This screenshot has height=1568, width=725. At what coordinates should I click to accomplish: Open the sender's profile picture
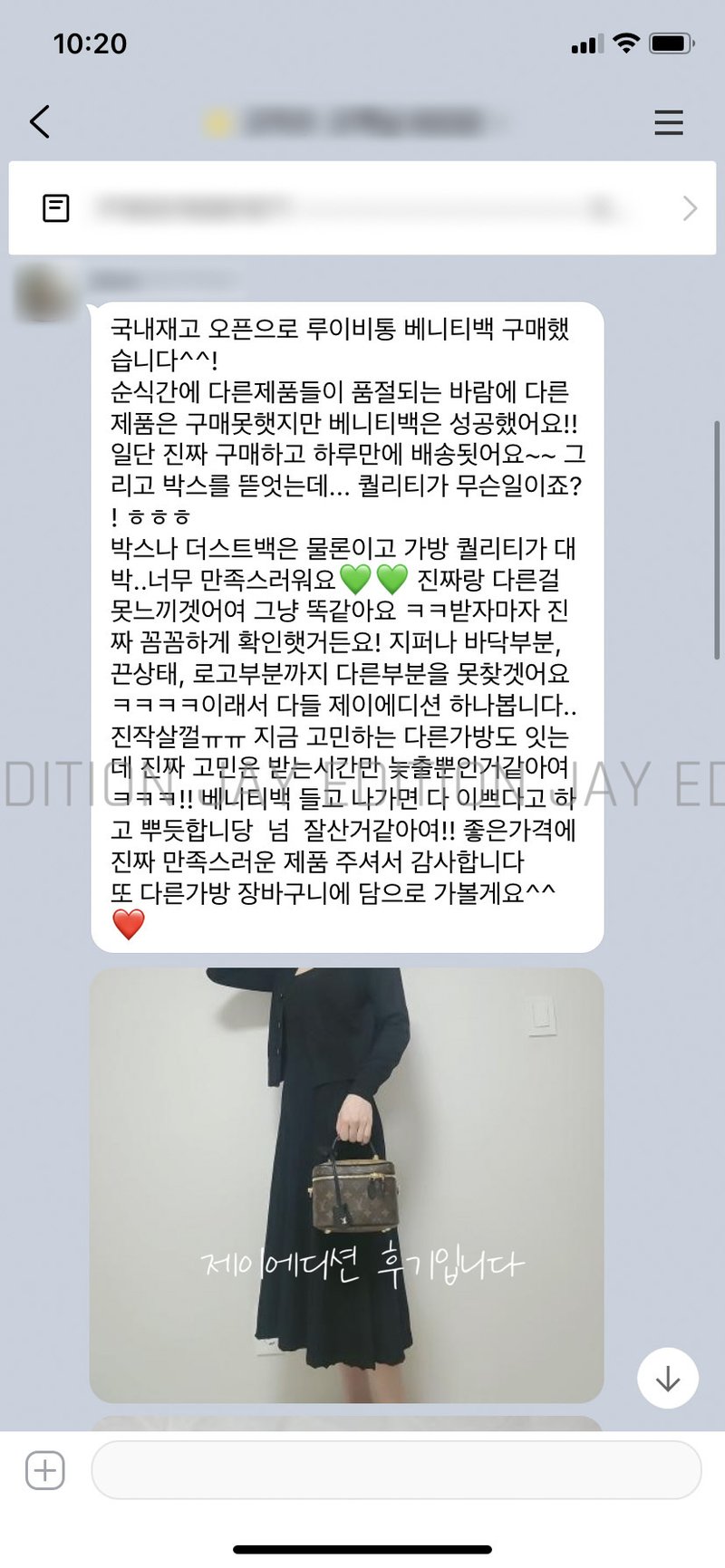click(45, 293)
